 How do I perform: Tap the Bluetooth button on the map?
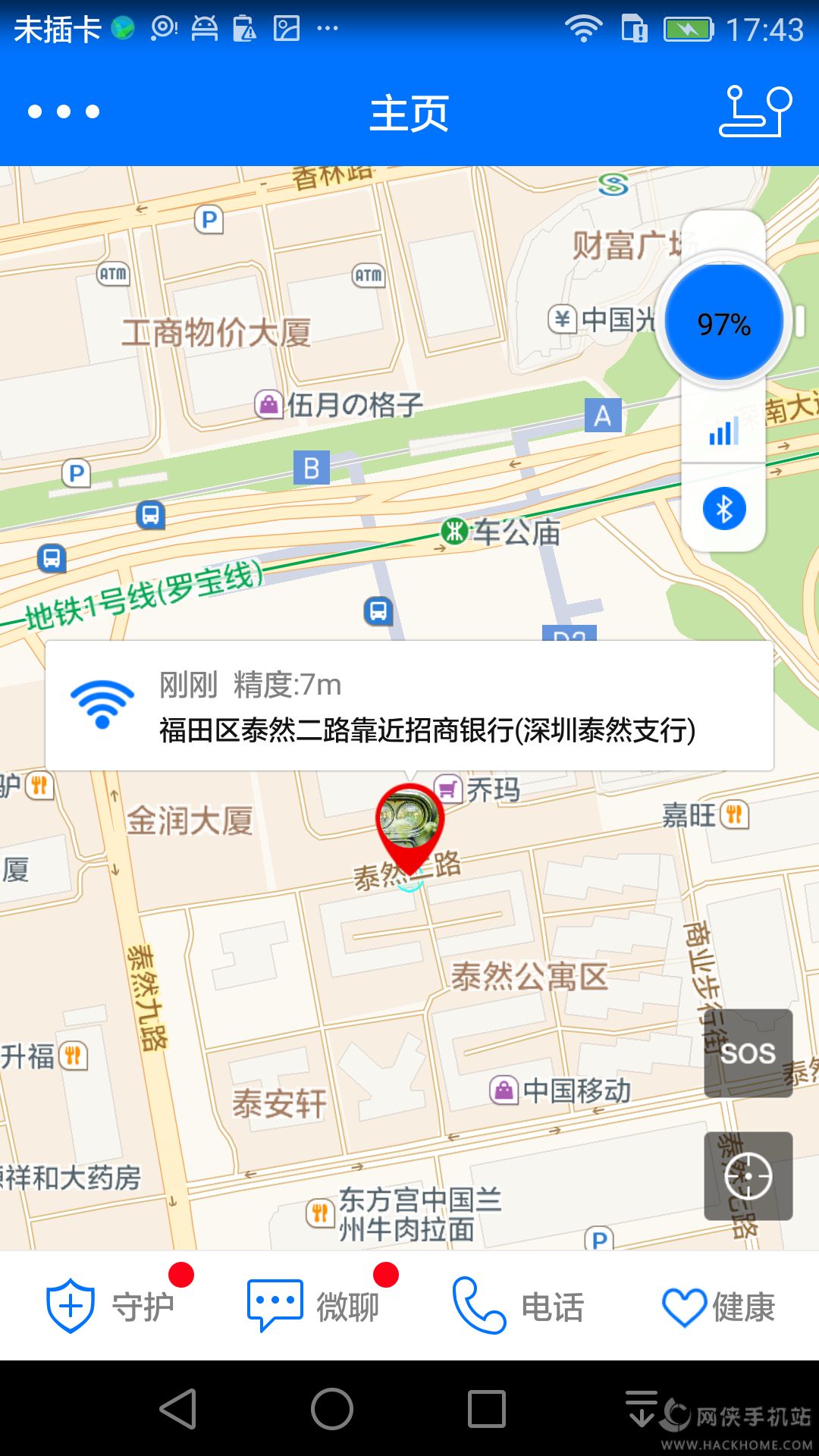[724, 508]
